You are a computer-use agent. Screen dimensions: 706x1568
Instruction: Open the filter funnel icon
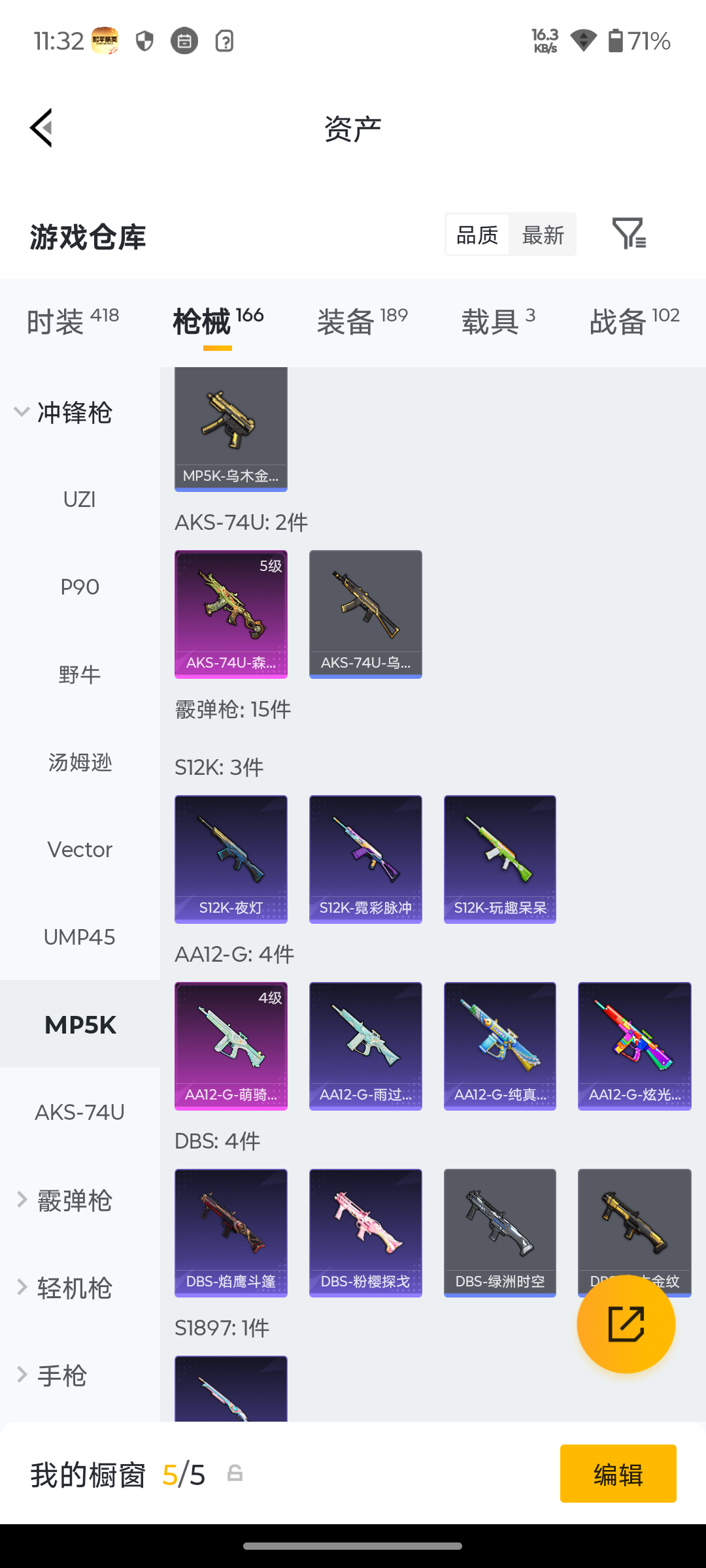pyautogui.click(x=629, y=233)
